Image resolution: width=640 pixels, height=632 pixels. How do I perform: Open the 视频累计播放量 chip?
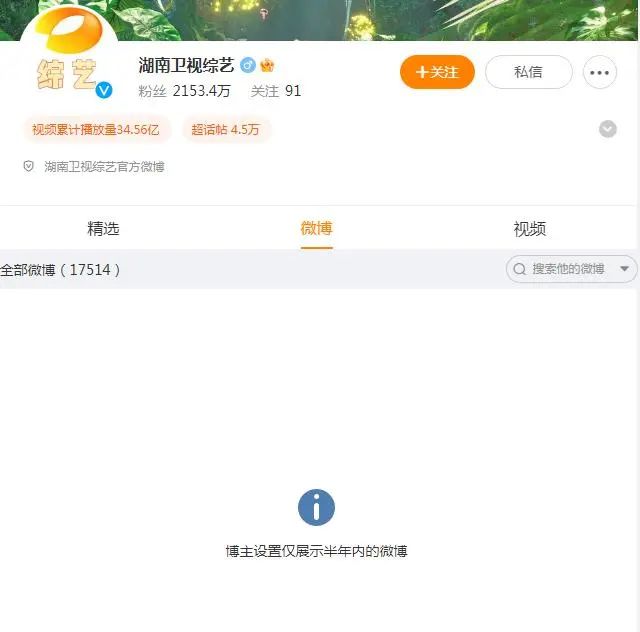(x=96, y=130)
